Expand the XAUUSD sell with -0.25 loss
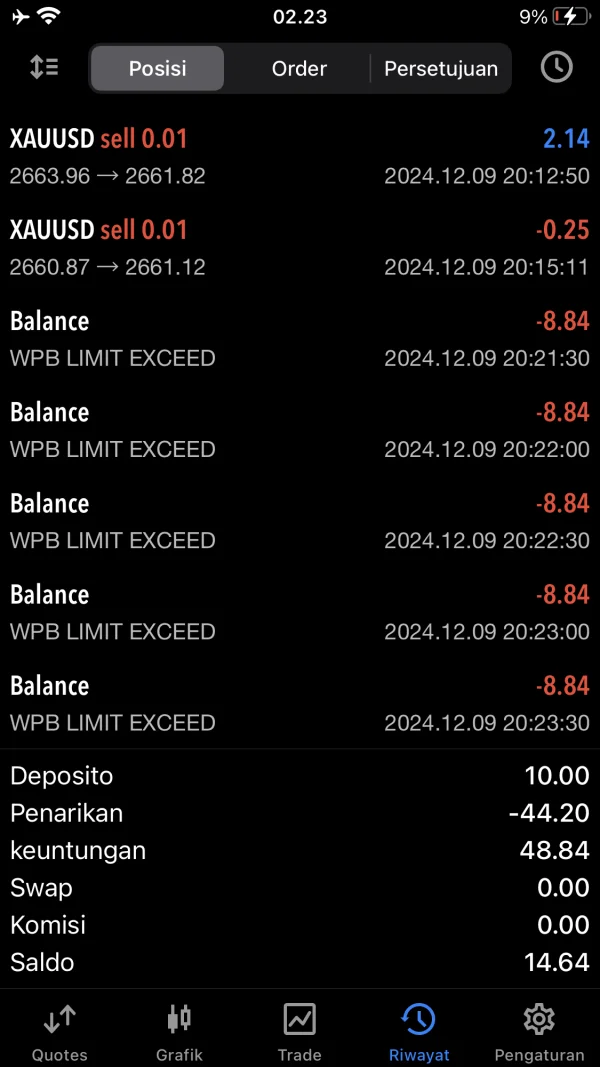 (x=300, y=248)
